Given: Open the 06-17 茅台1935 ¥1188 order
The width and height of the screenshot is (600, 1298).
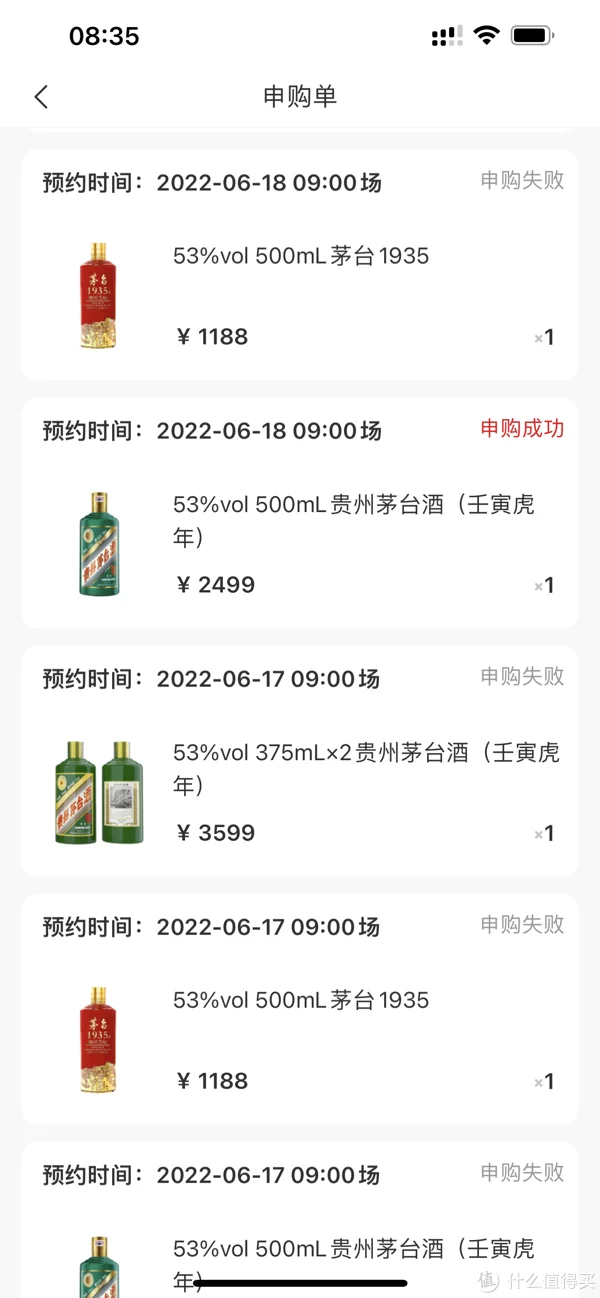Looking at the screenshot, I should [300, 1009].
